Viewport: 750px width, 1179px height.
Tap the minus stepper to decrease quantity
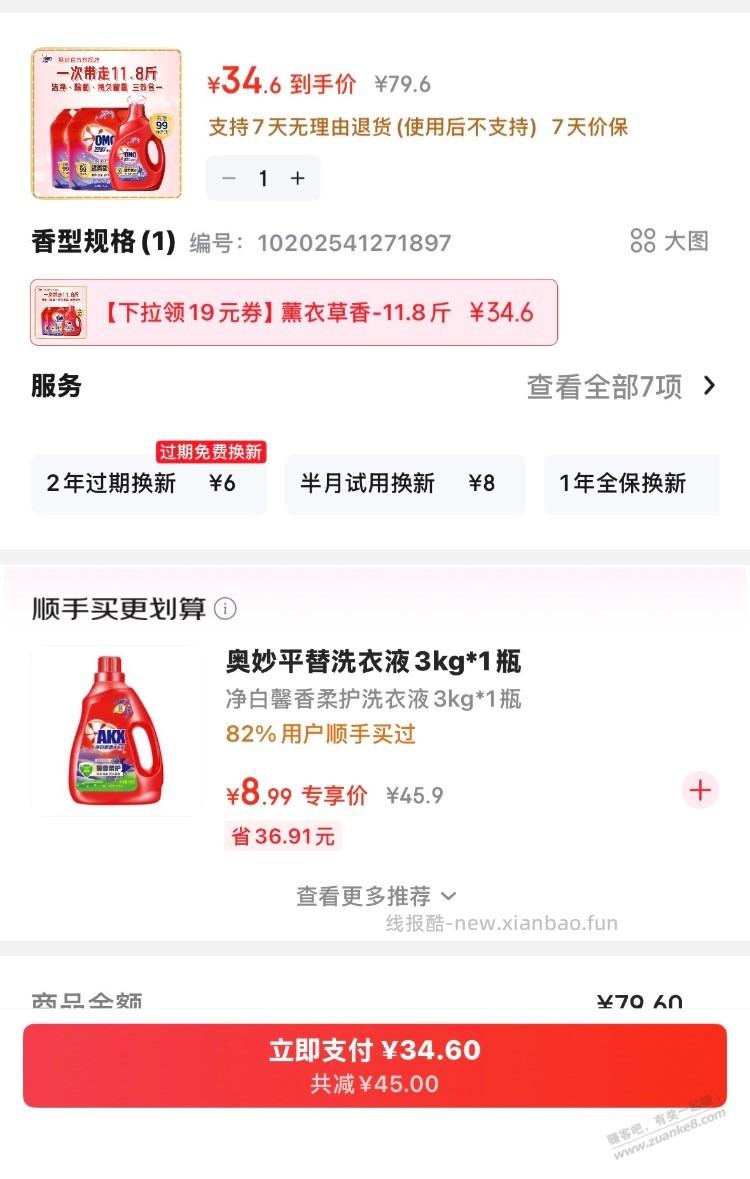click(x=230, y=176)
